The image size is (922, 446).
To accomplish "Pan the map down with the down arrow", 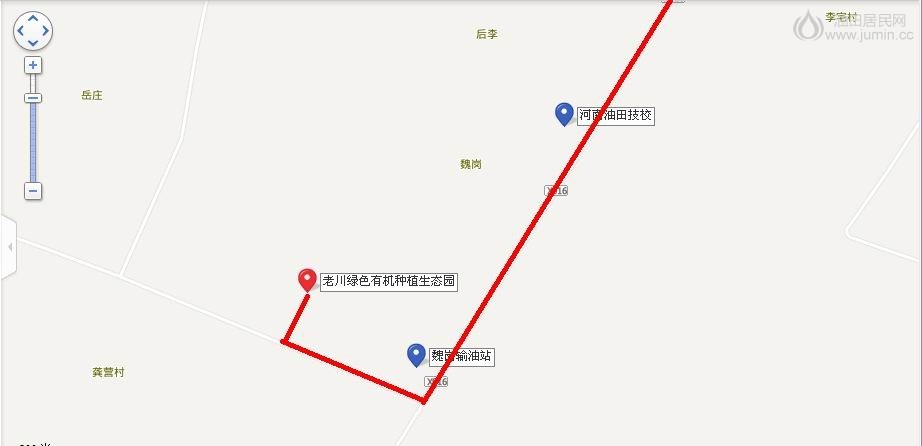I will coord(33,43).
